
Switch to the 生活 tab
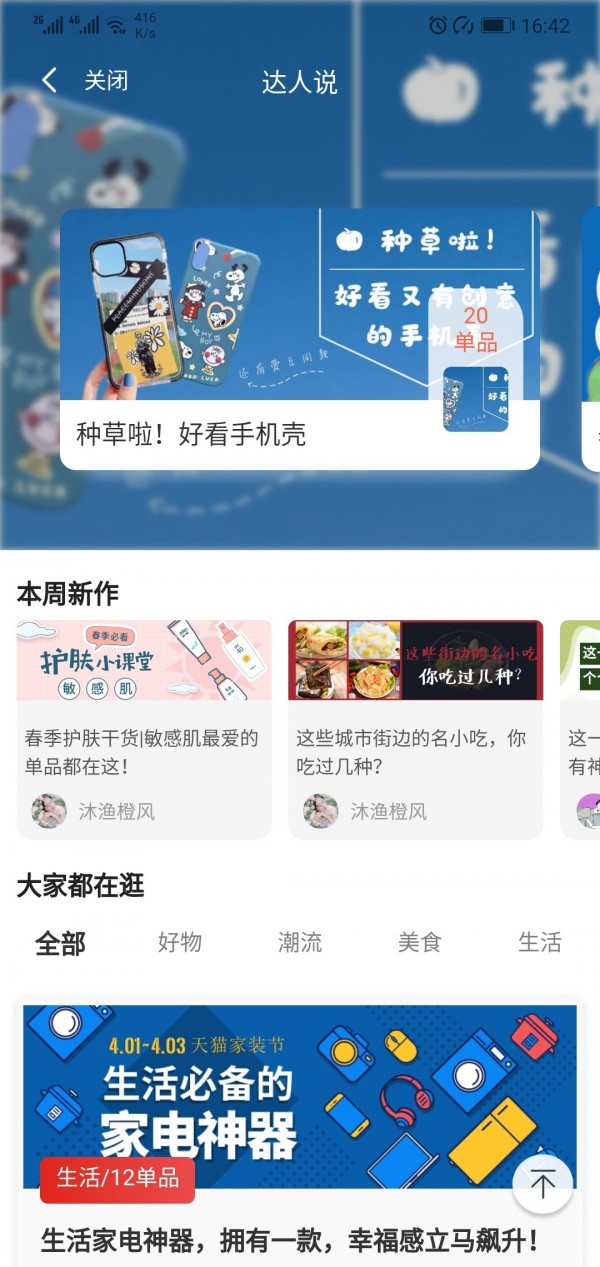pyautogui.click(x=539, y=942)
